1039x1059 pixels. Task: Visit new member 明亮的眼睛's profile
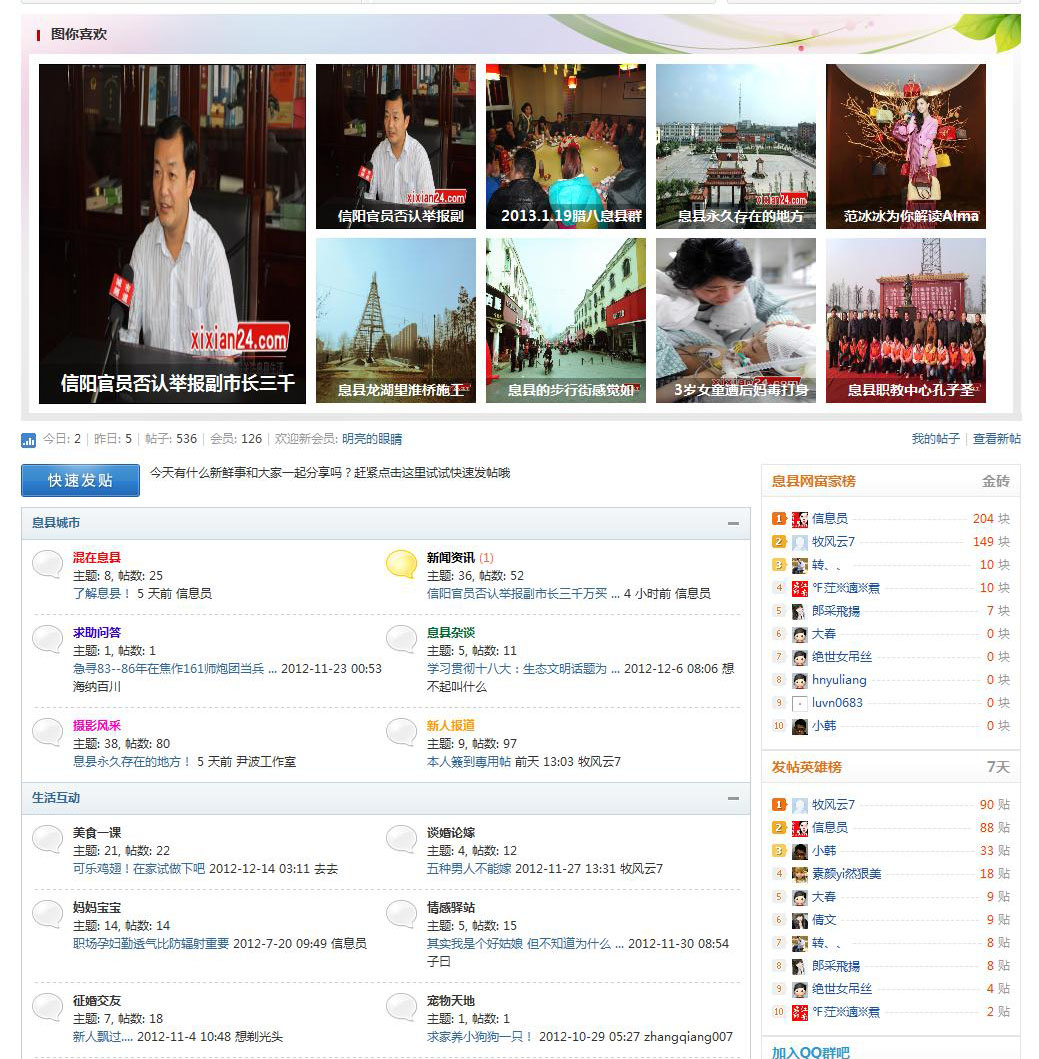(x=372, y=439)
